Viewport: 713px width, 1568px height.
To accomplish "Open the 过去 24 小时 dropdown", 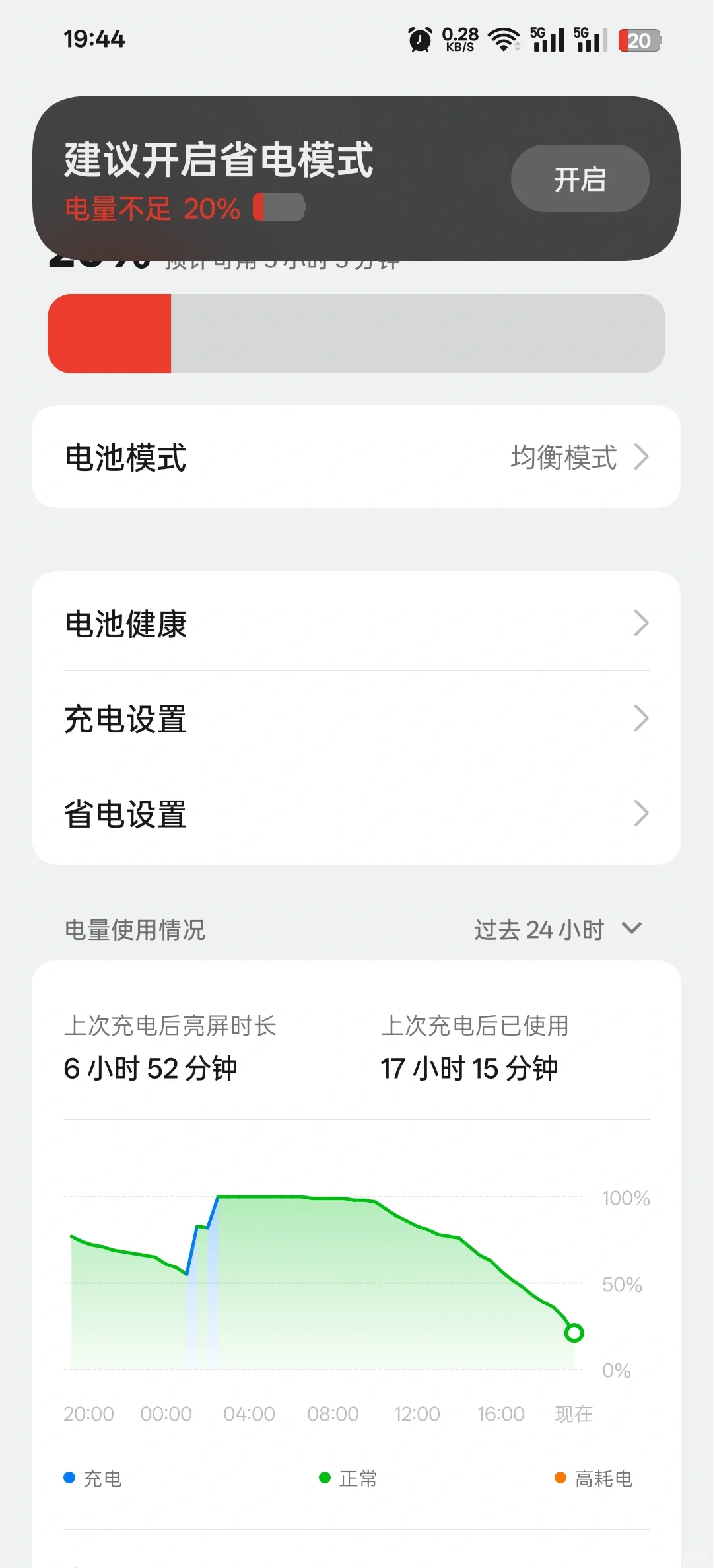I will pos(557,929).
